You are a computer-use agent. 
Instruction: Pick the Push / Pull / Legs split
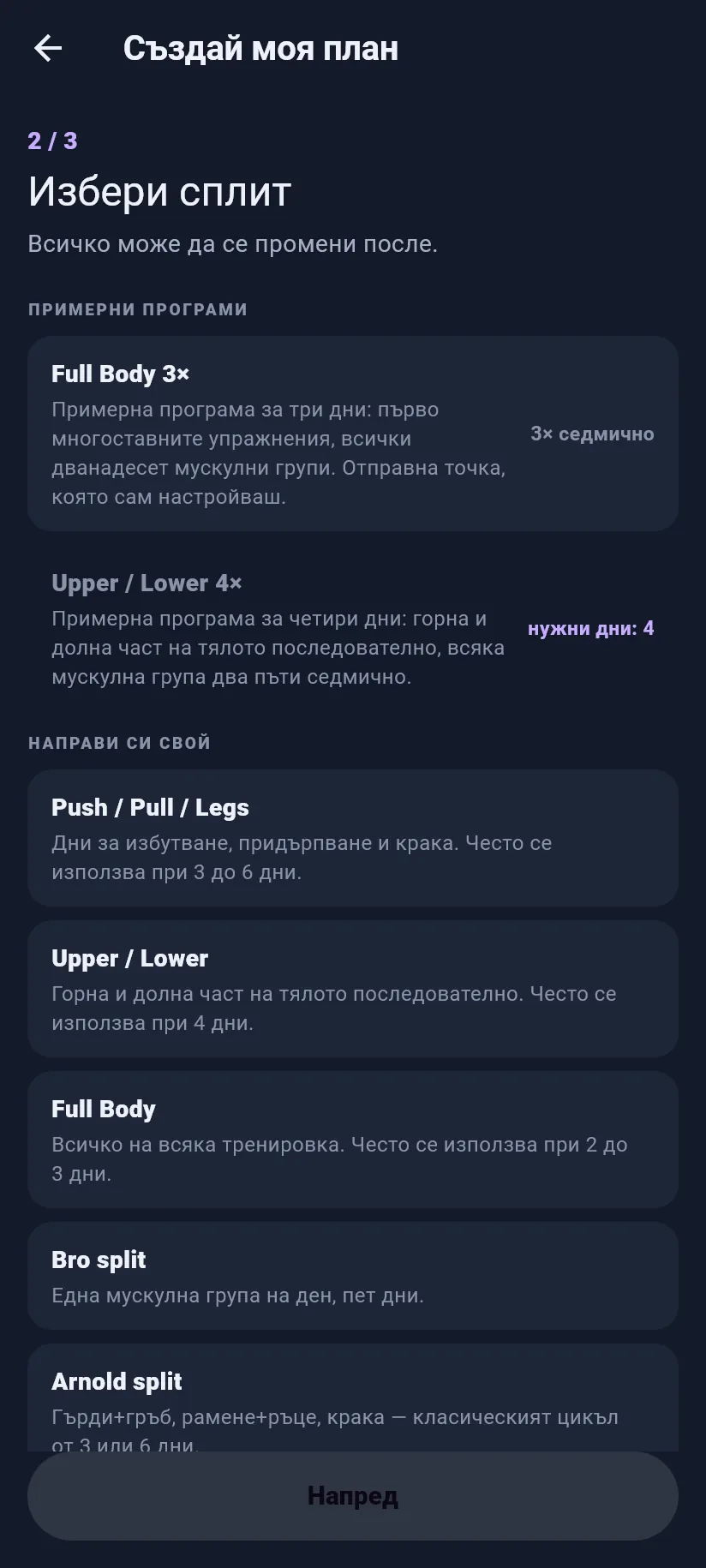click(353, 838)
